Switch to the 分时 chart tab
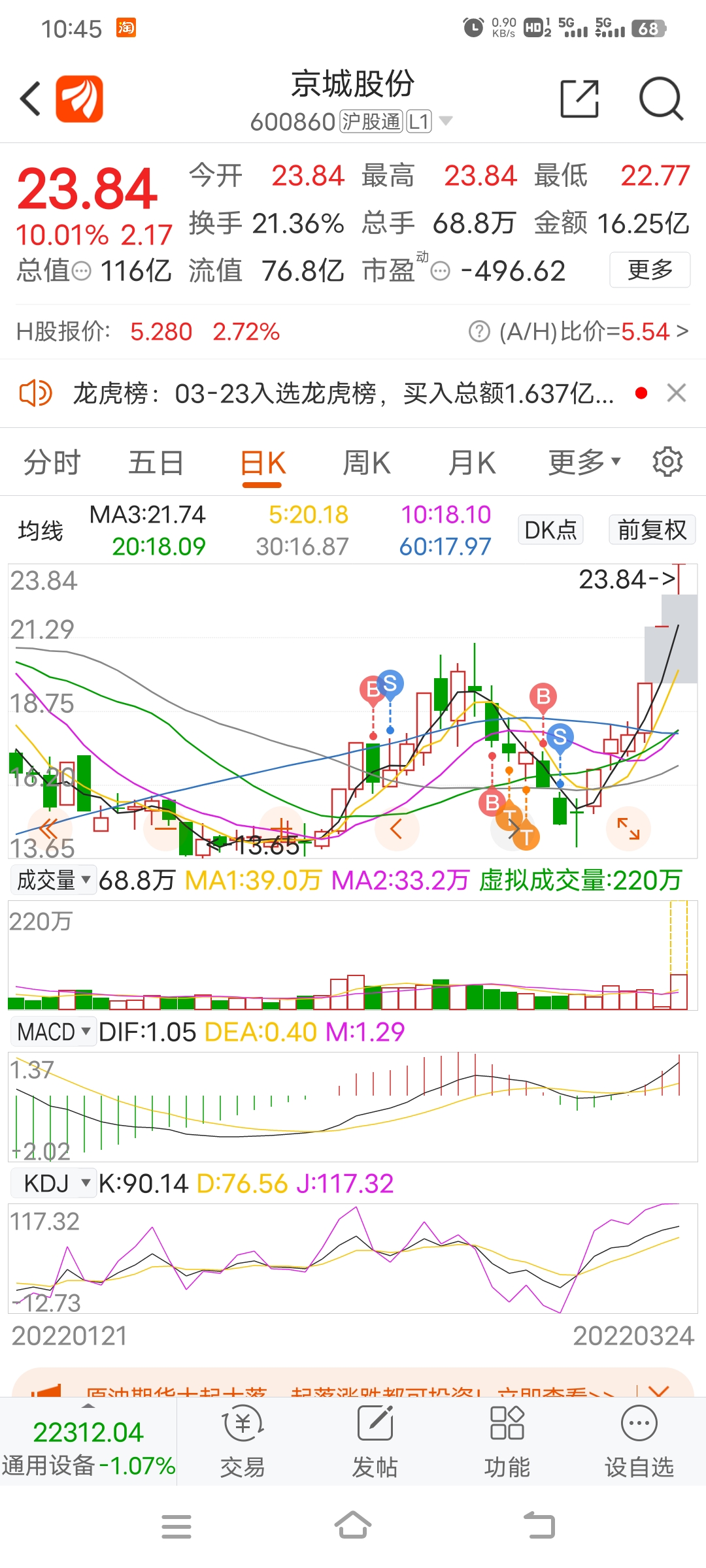The image size is (706, 1568). [x=52, y=463]
